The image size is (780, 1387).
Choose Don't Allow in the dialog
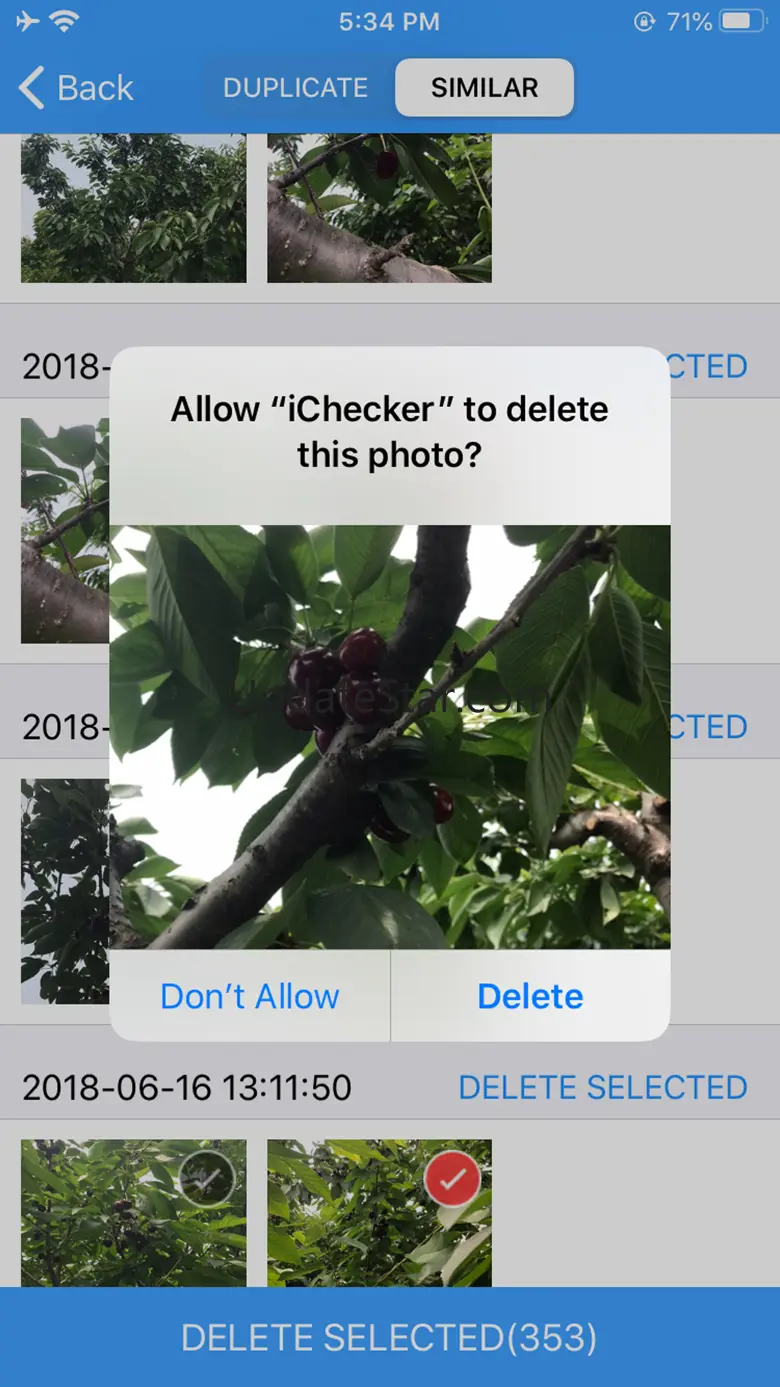pyautogui.click(x=250, y=996)
